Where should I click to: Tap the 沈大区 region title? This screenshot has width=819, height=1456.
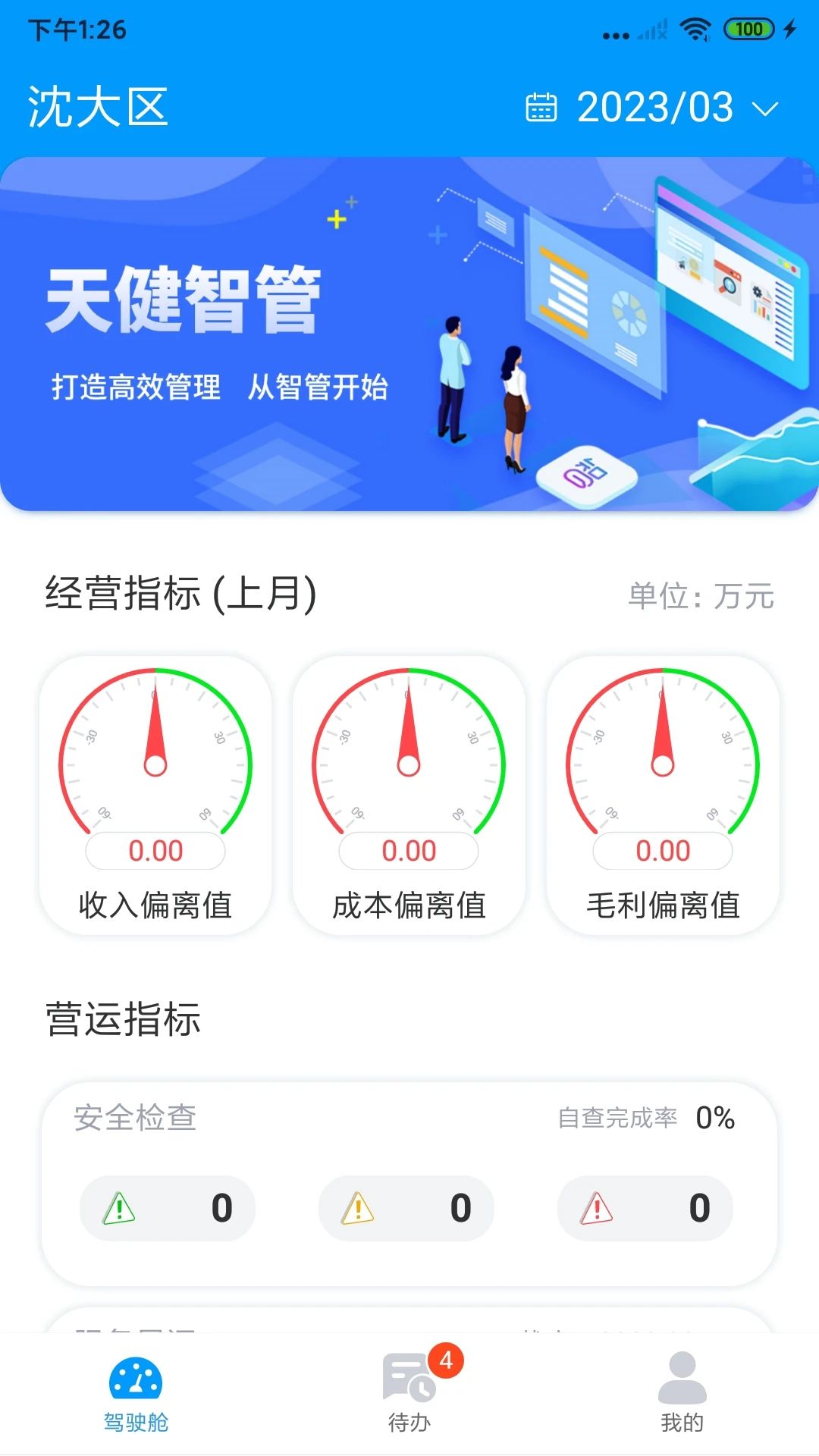[x=96, y=108]
